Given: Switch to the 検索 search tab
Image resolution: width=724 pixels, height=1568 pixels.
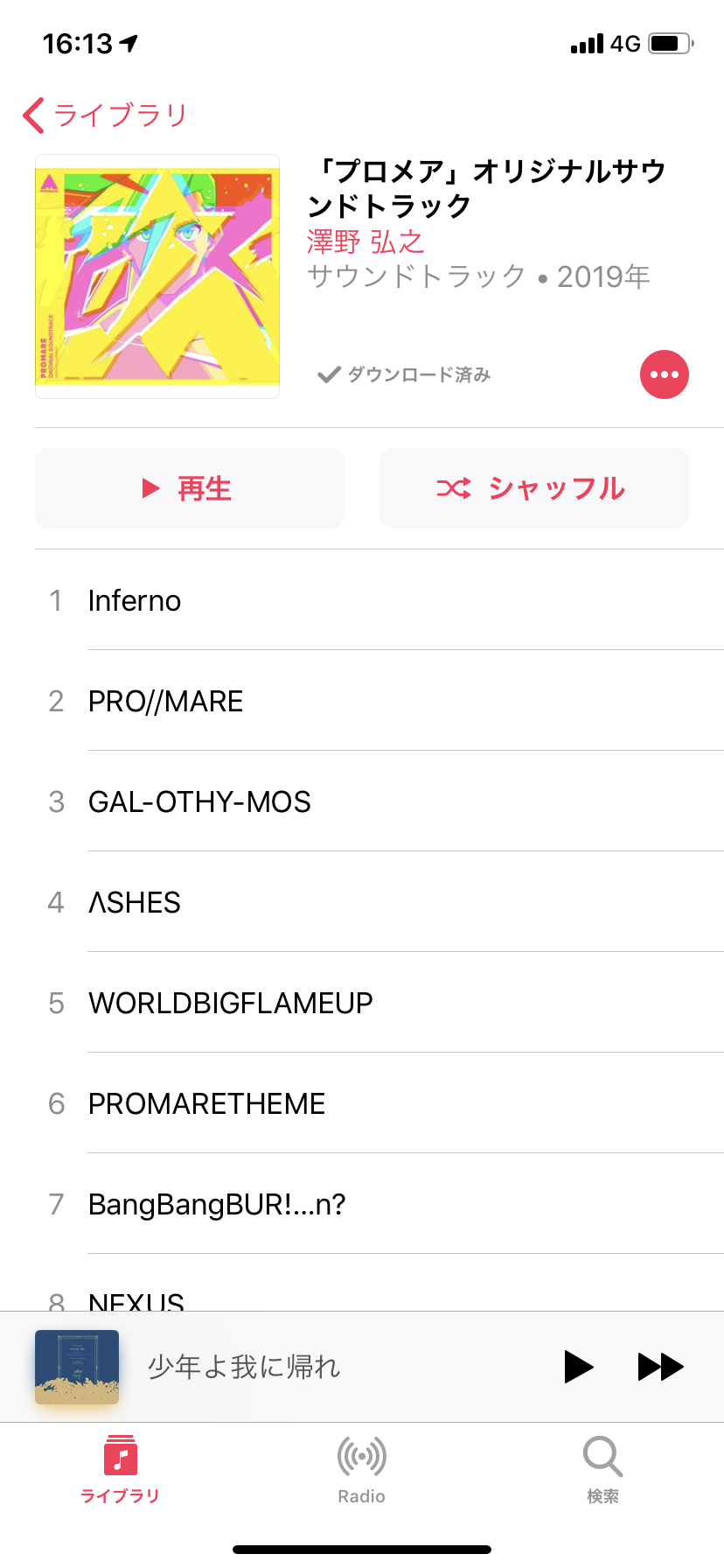Looking at the screenshot, I should [x=603, y=1470].
